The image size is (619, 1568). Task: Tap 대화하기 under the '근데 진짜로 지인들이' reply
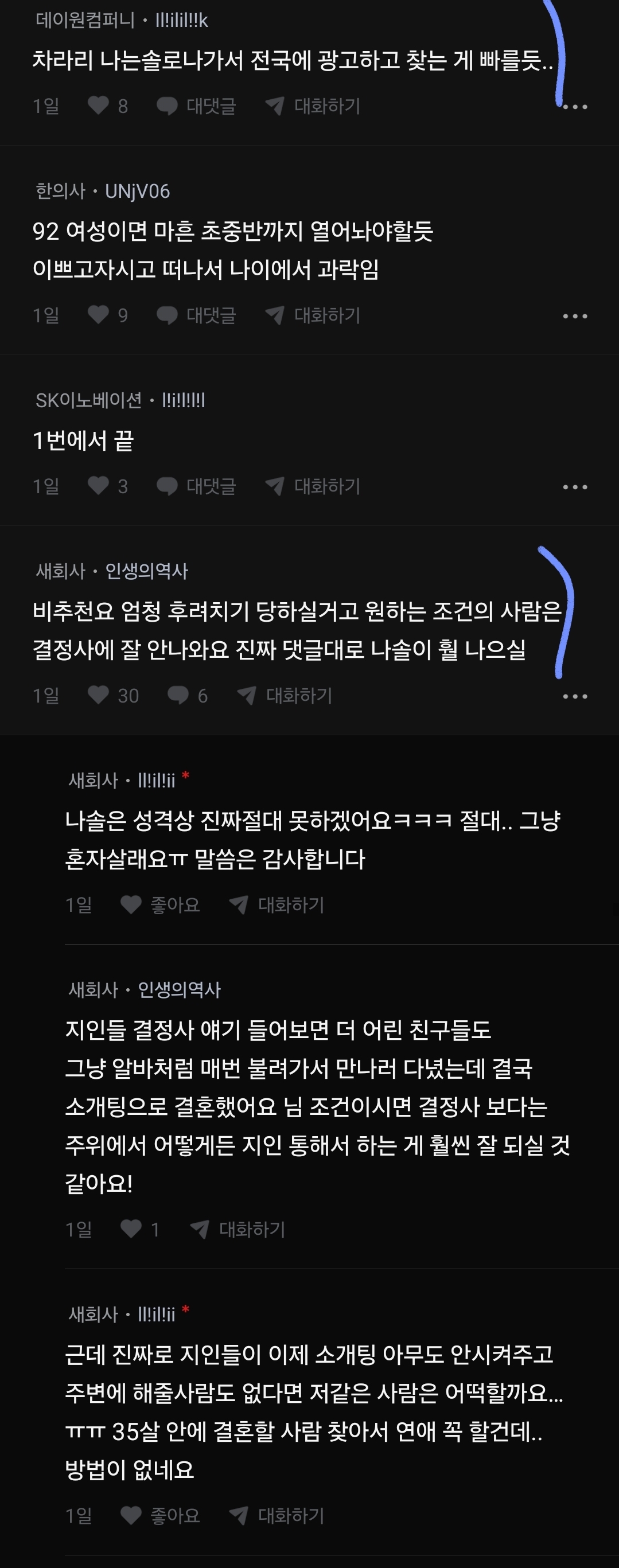(277, 1515)
